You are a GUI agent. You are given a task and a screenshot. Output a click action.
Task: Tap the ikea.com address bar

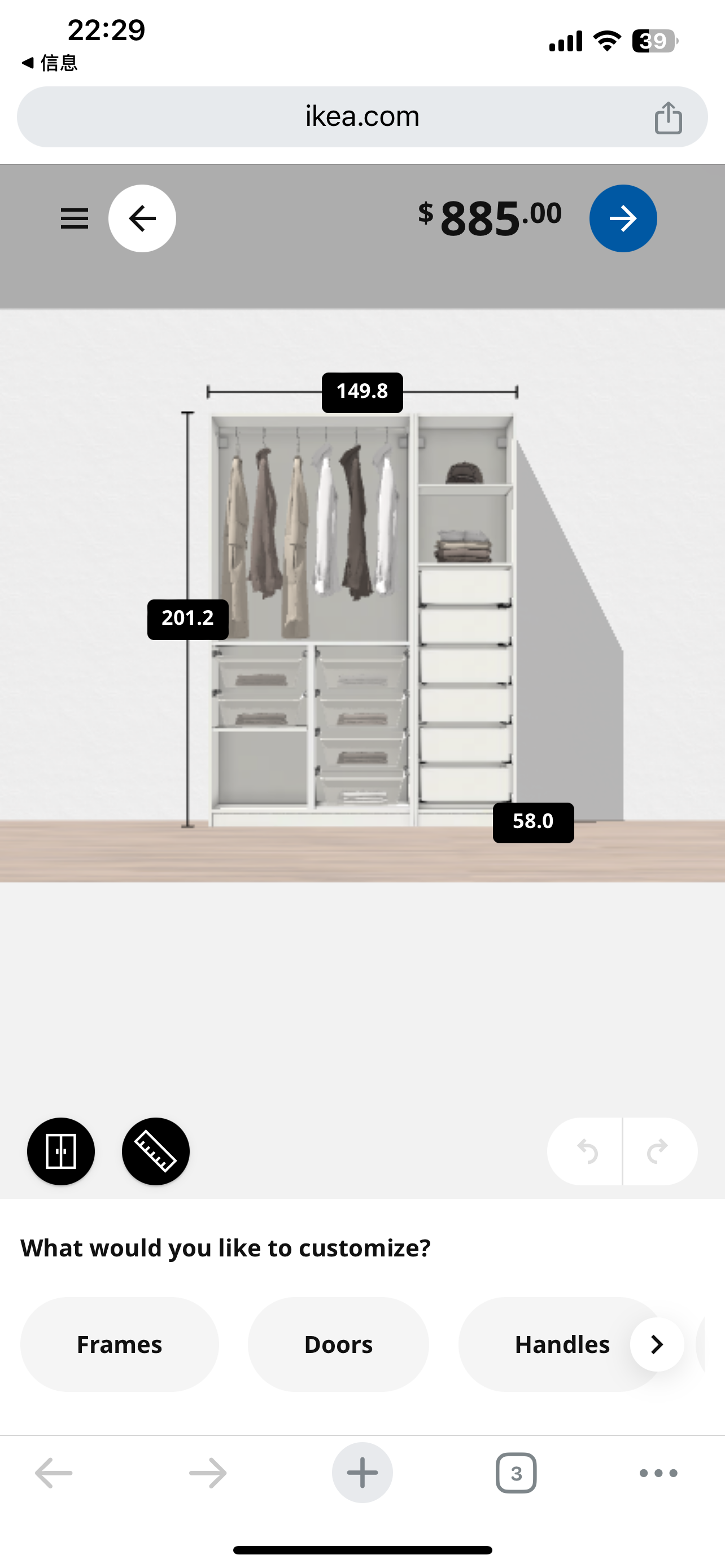click(x=361, y=116)
